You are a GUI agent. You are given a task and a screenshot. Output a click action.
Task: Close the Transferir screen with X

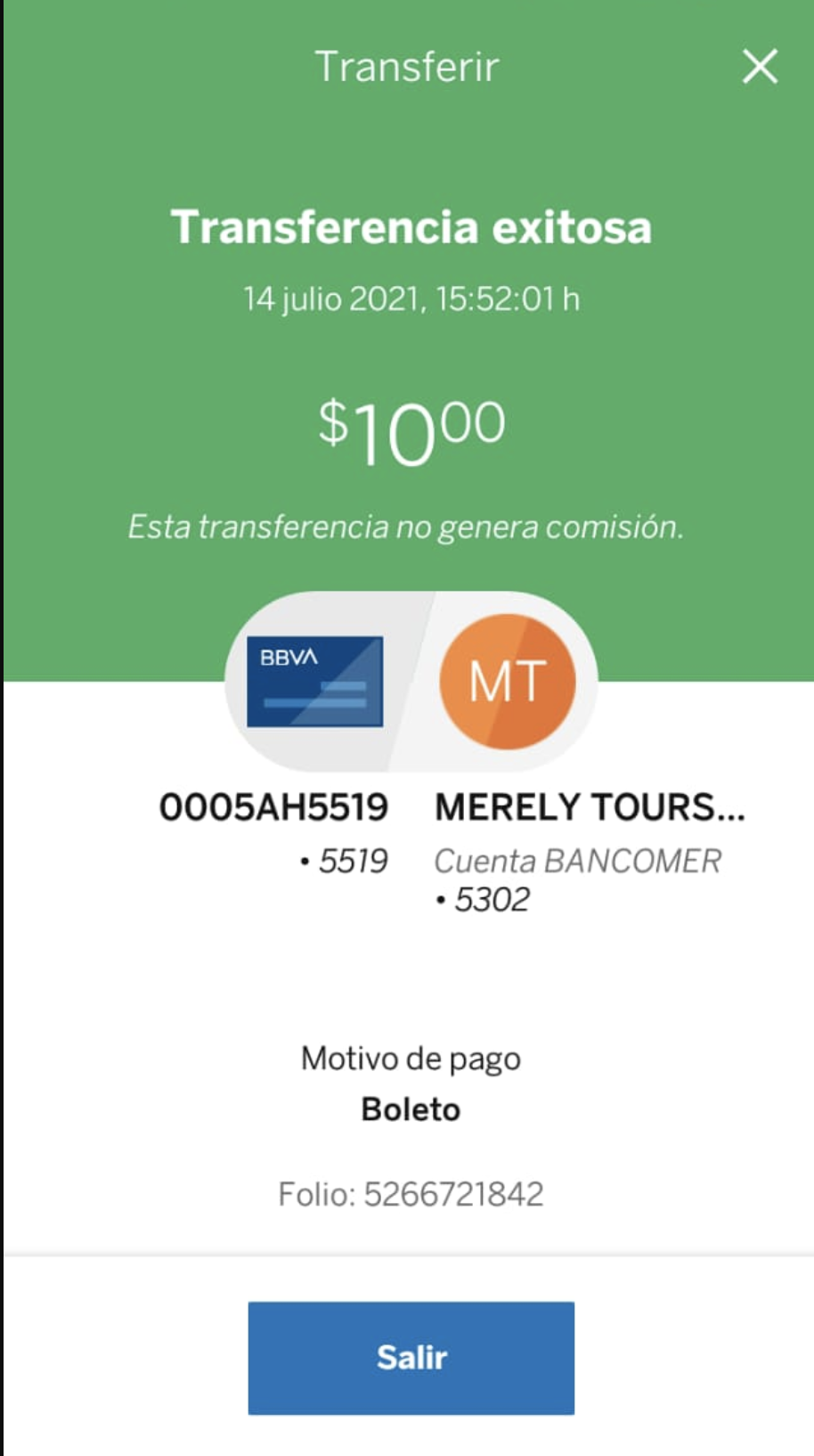(760, 66)
